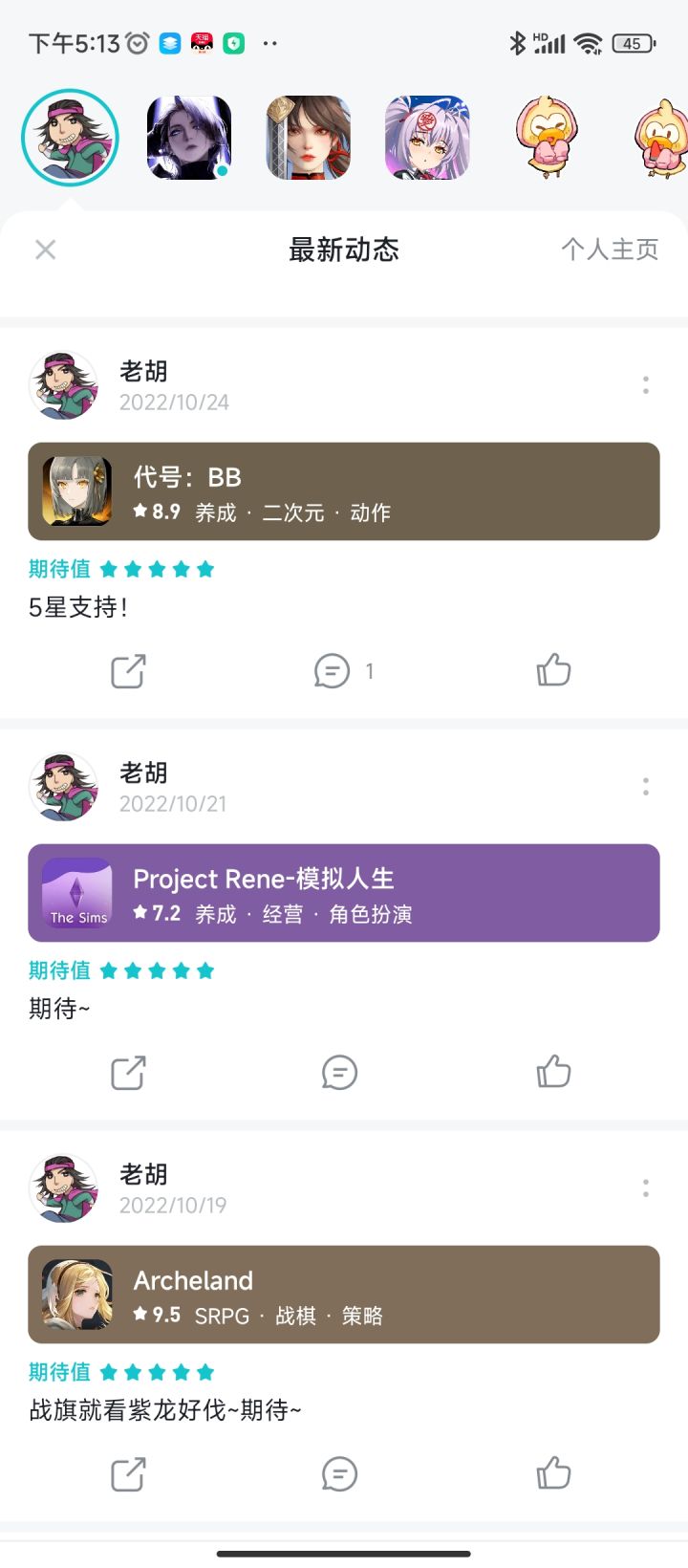Select the silver-haired girl avatar with red emblem
Screen dimensions: 688x1568
pyautogui.click(x=427, y=138)
